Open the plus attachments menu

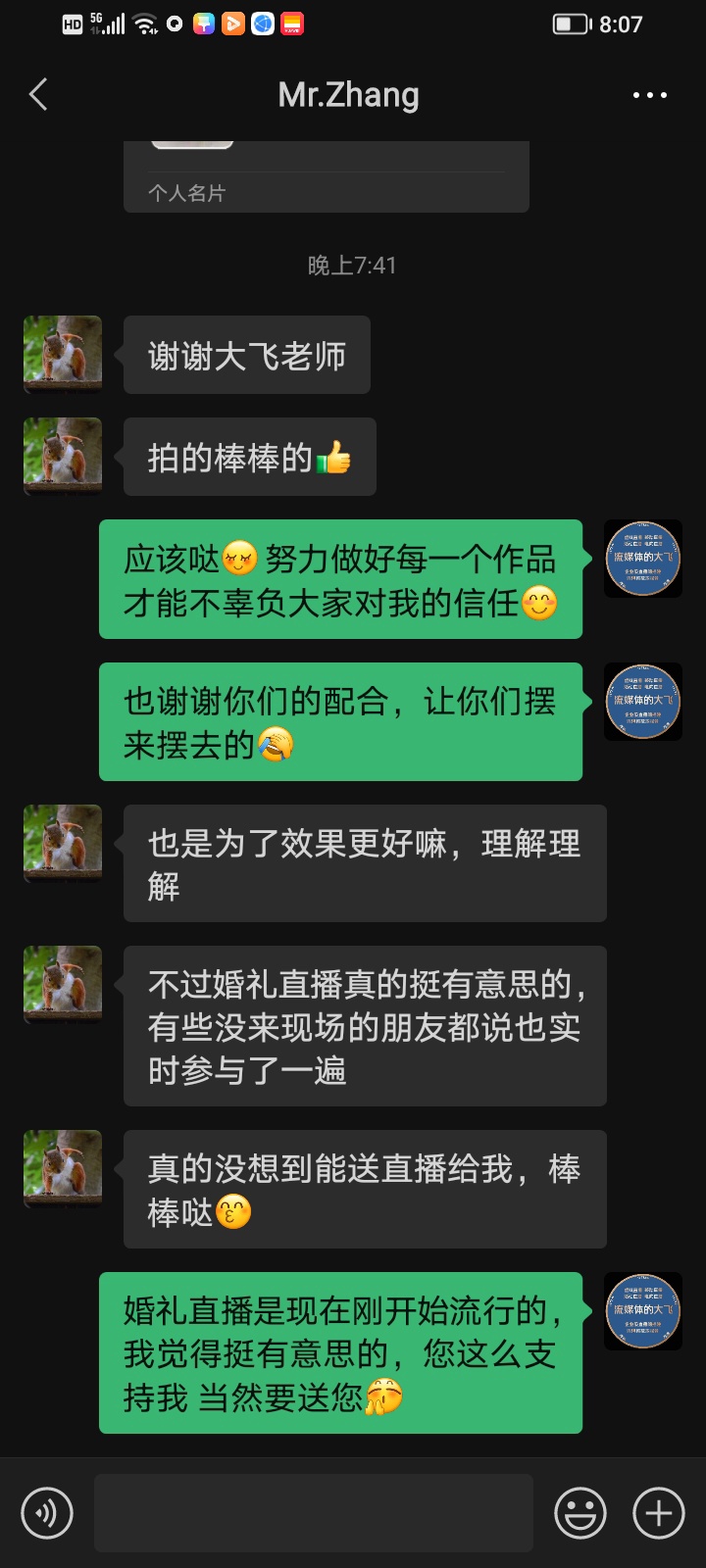click(659, 1513)
